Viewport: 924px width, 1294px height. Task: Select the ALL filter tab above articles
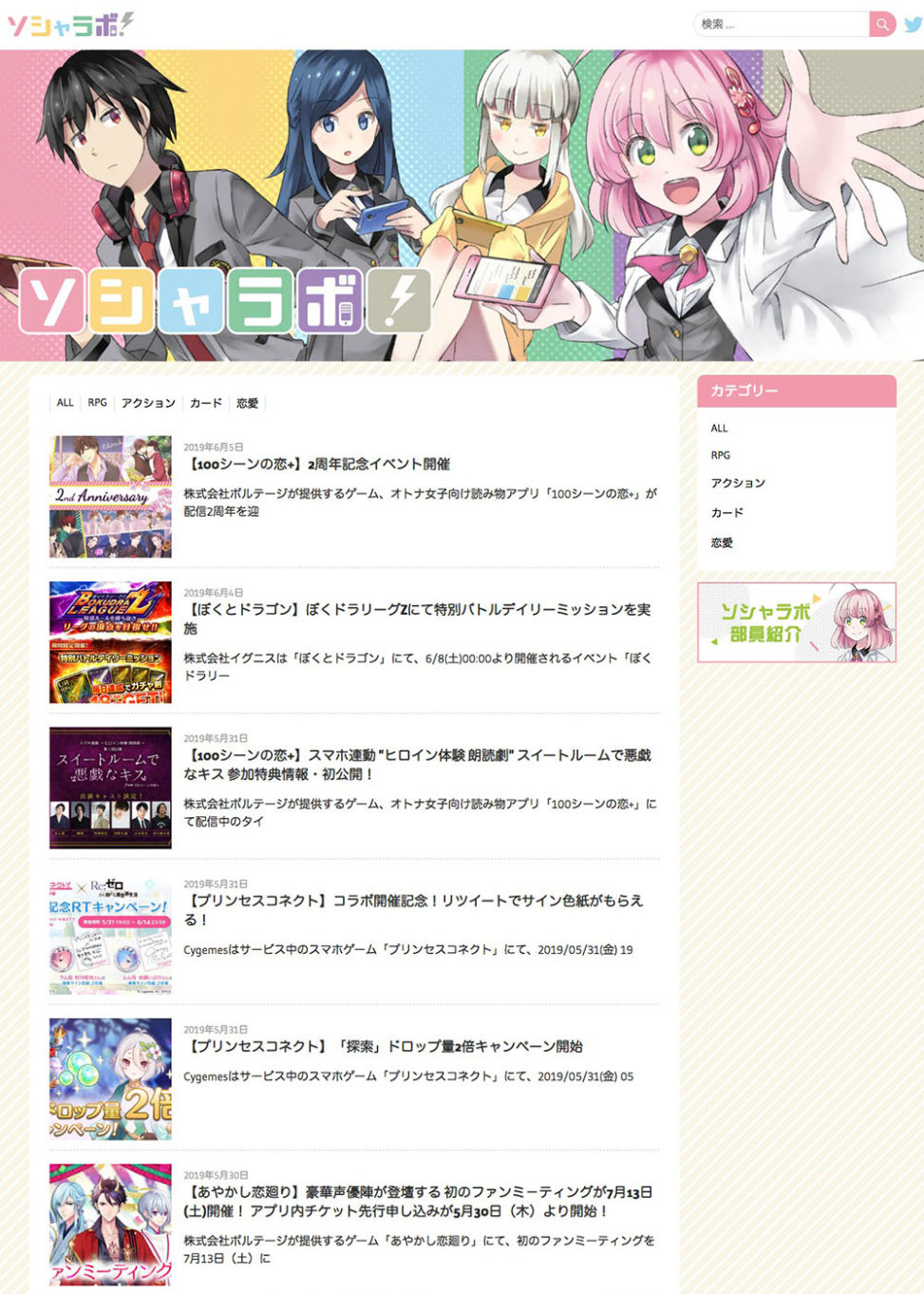[x=65, y=403]
